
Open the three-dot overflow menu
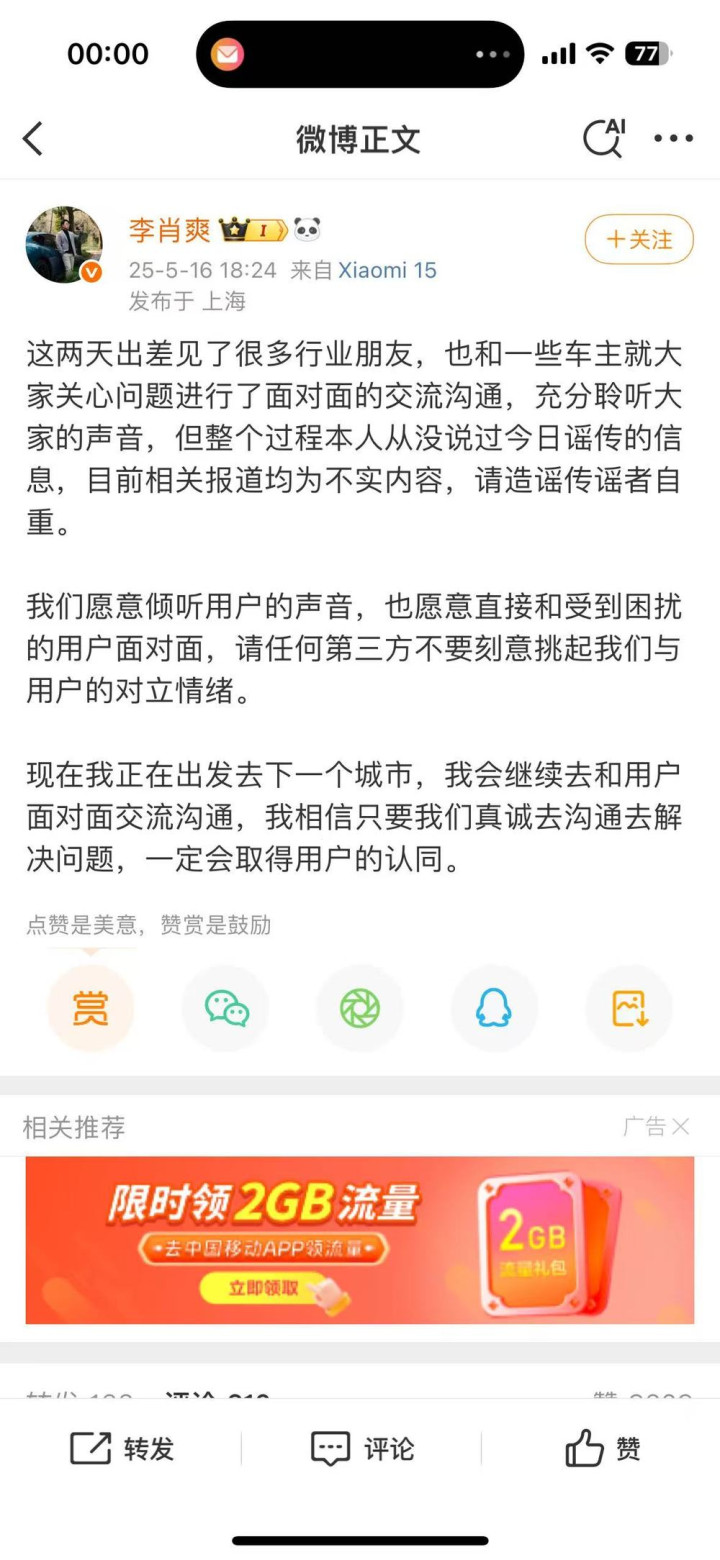(673, 139)
